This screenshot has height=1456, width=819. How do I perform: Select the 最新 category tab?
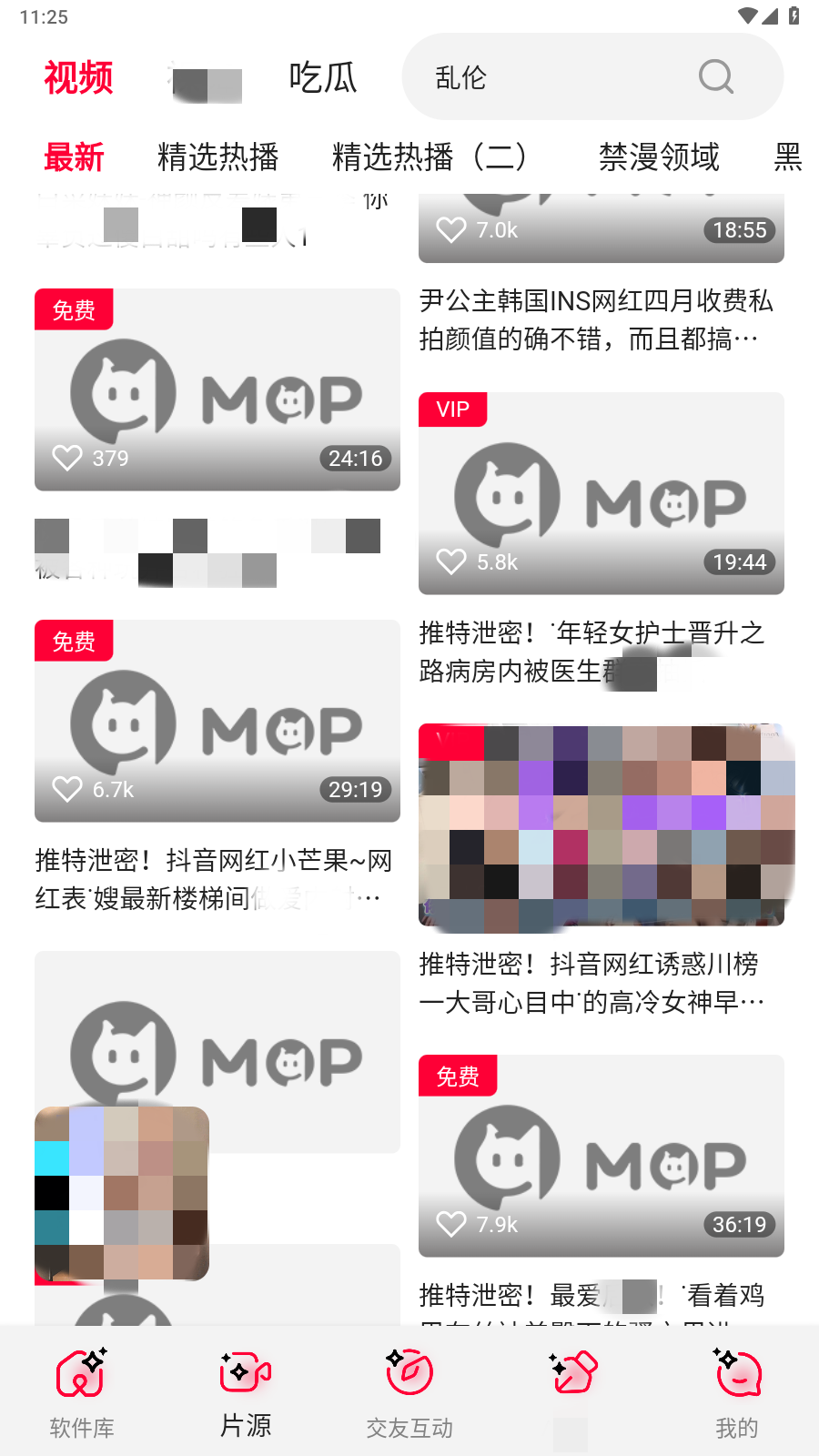pyautogui.click(x=74, y=157)
